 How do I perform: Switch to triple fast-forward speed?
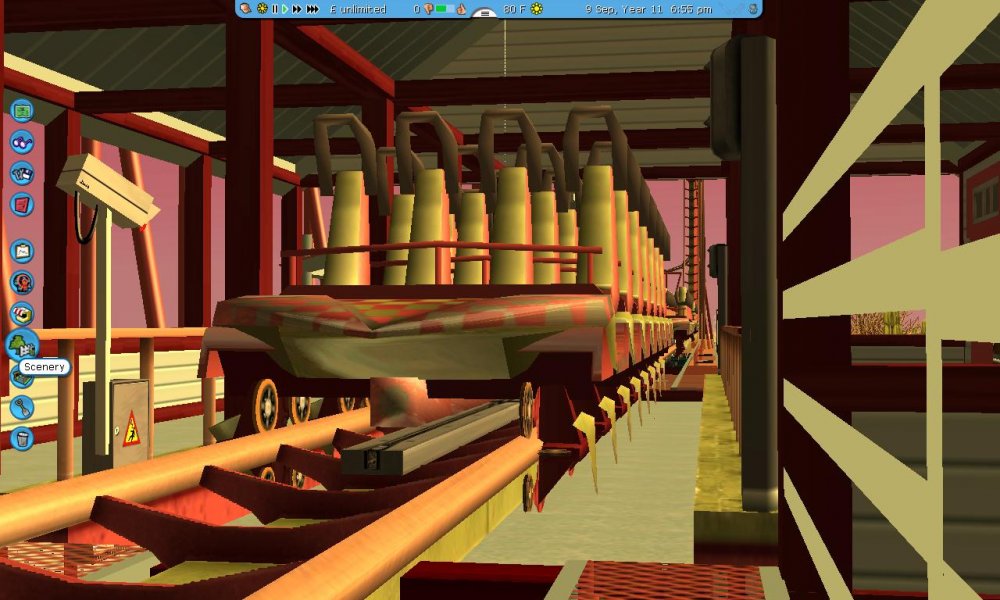(x=312, y=9)
